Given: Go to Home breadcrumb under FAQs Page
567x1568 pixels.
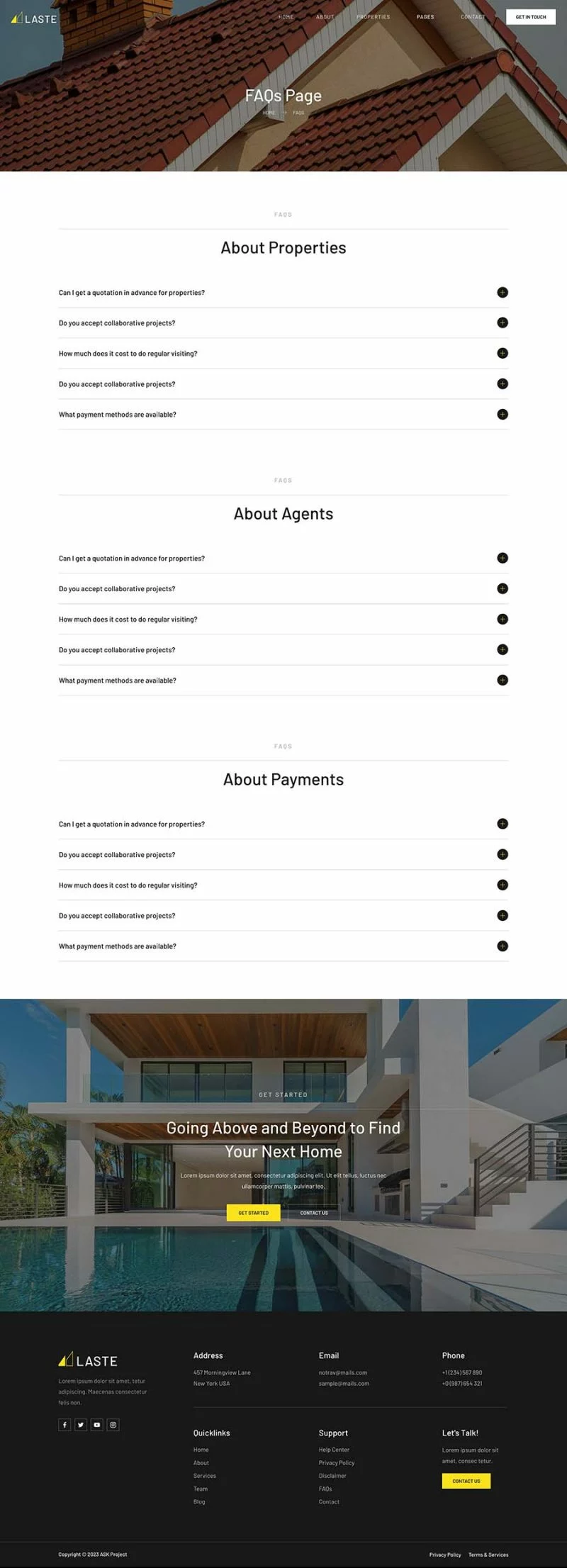Looking at the screenshot, I should click(x=269, y=113).
